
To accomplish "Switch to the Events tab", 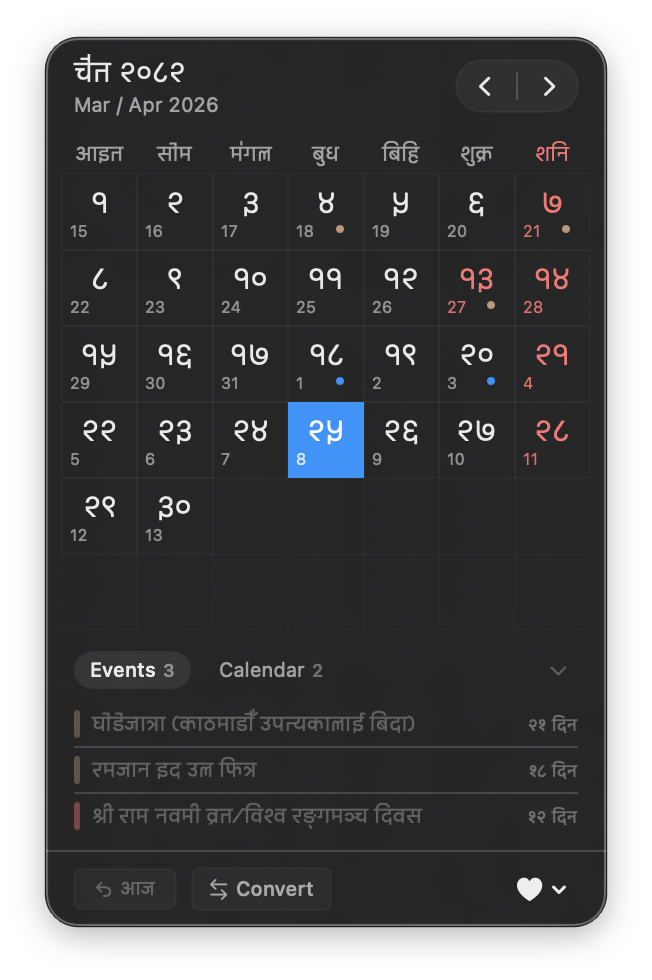I will (132, 670).
